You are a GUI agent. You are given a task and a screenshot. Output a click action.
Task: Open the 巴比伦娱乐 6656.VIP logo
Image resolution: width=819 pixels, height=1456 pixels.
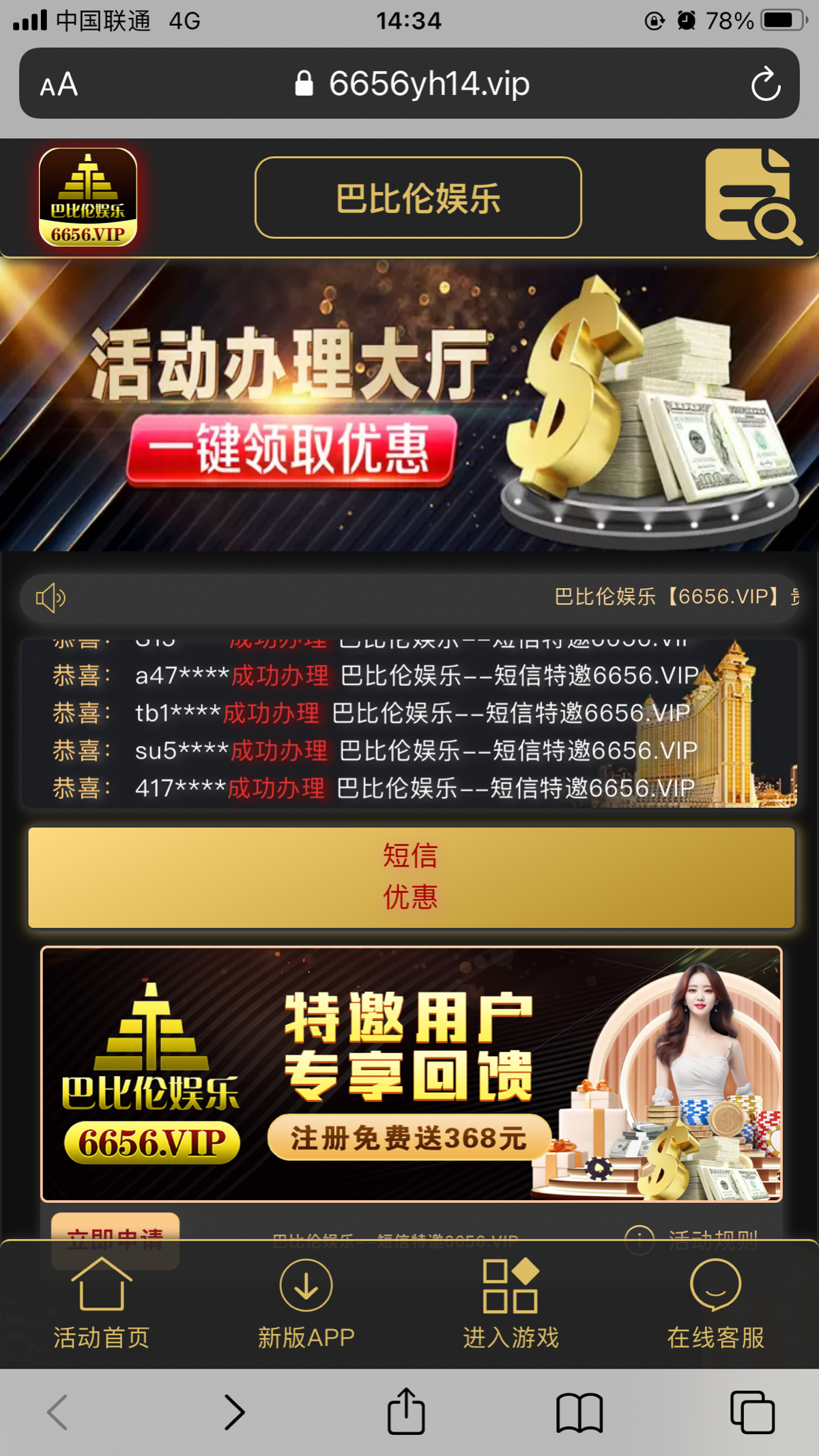[88, 197]
